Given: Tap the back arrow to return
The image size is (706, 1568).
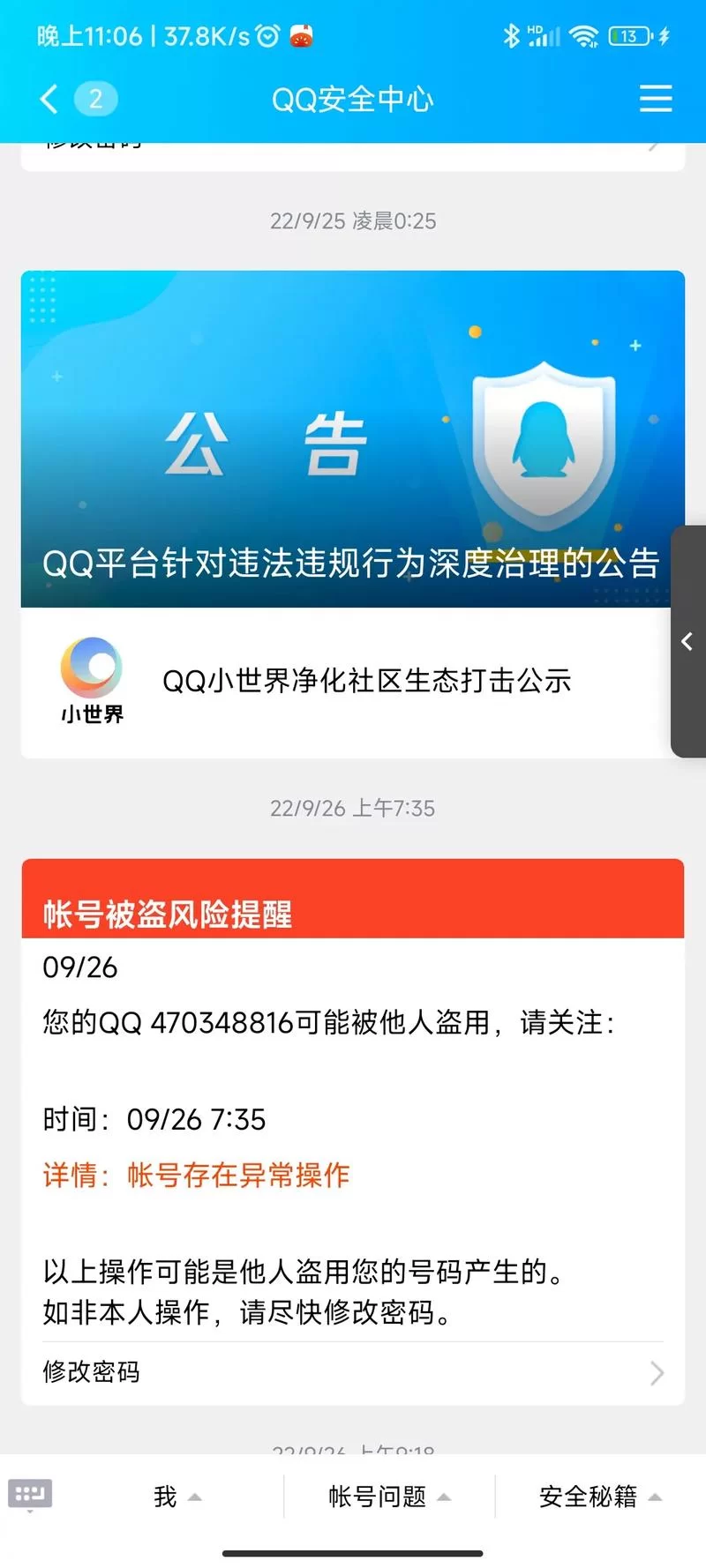Looking at the screenshot, I should pyautogui.click(x=49, y=99).
